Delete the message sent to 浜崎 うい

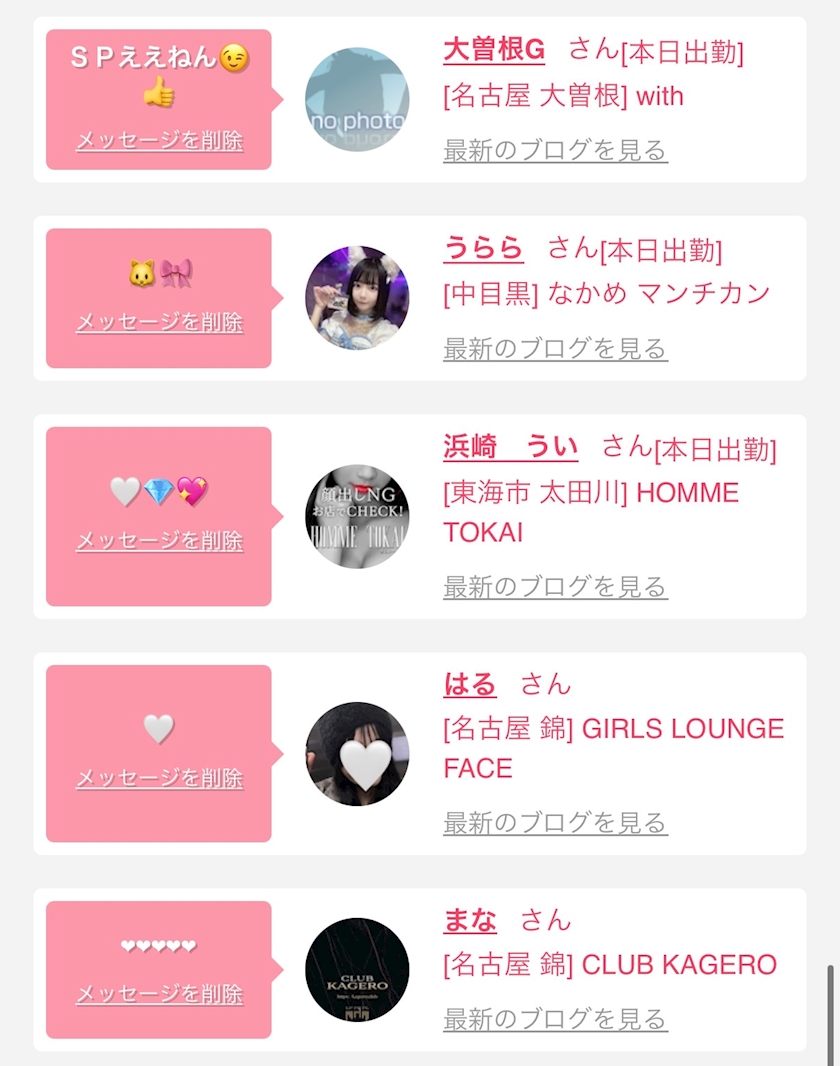[160, 540]
